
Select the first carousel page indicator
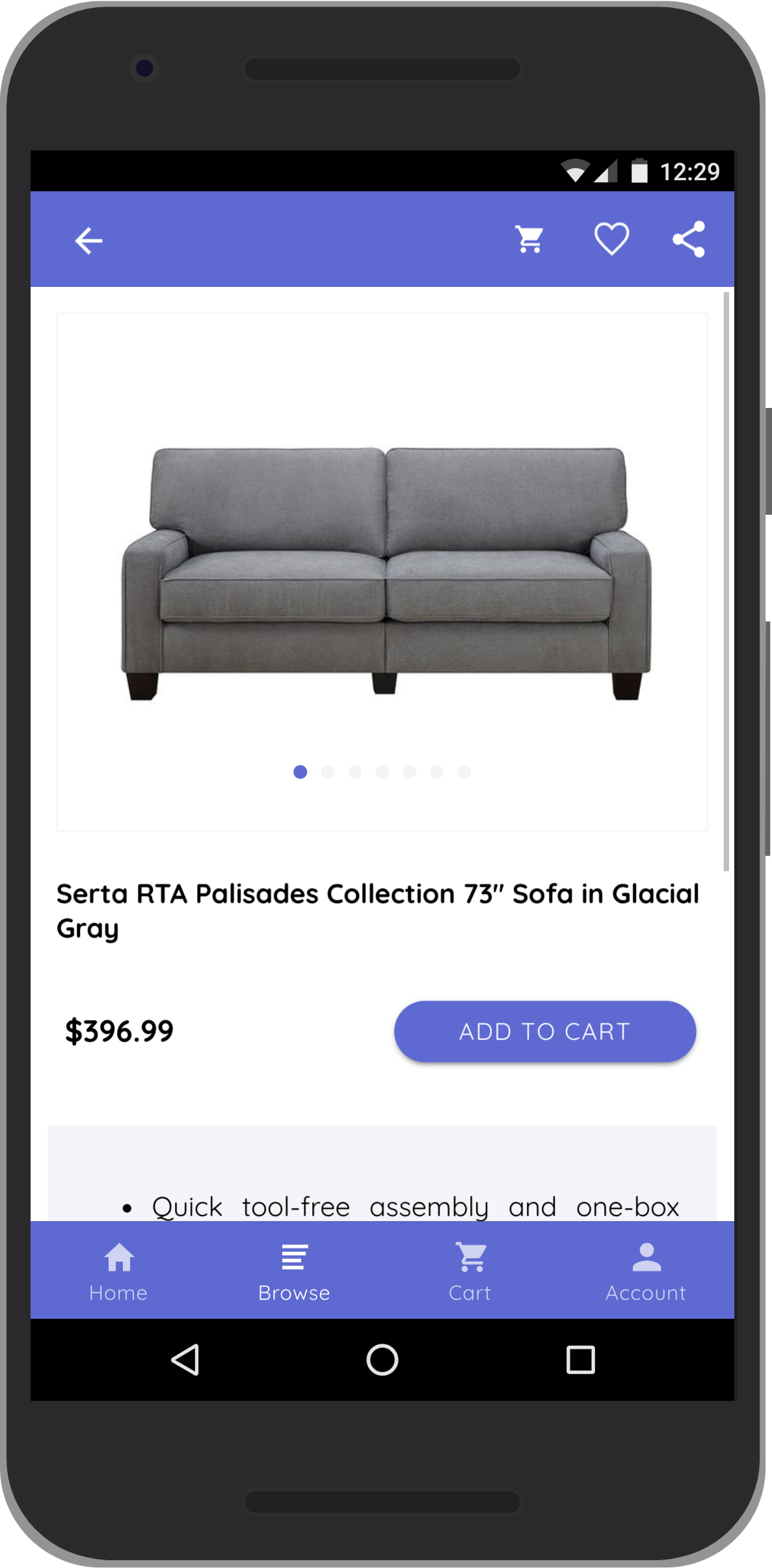[300, 772]
